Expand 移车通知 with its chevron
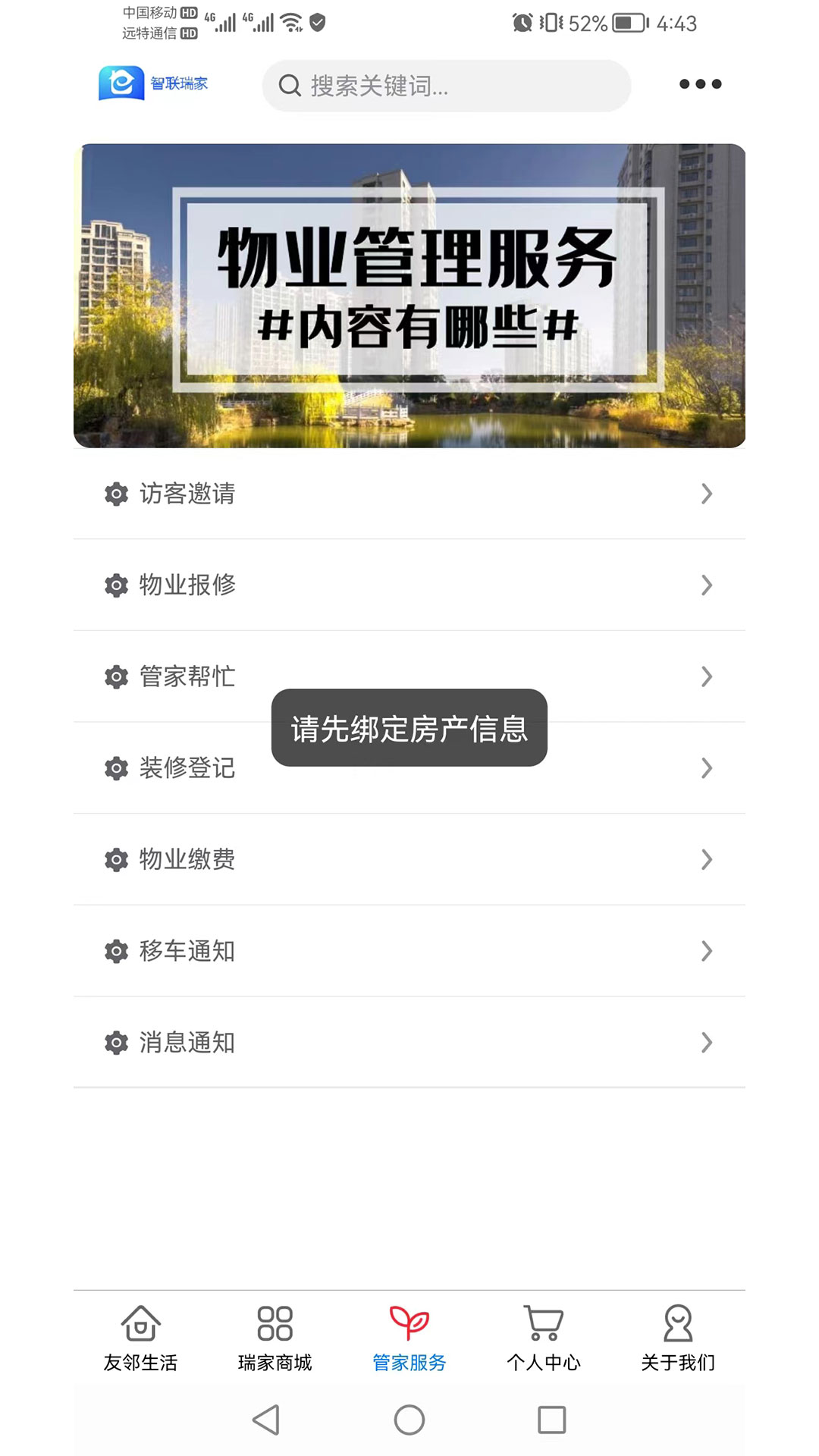Viewport: 819px width, 1456px height. [x=707, y=951]
